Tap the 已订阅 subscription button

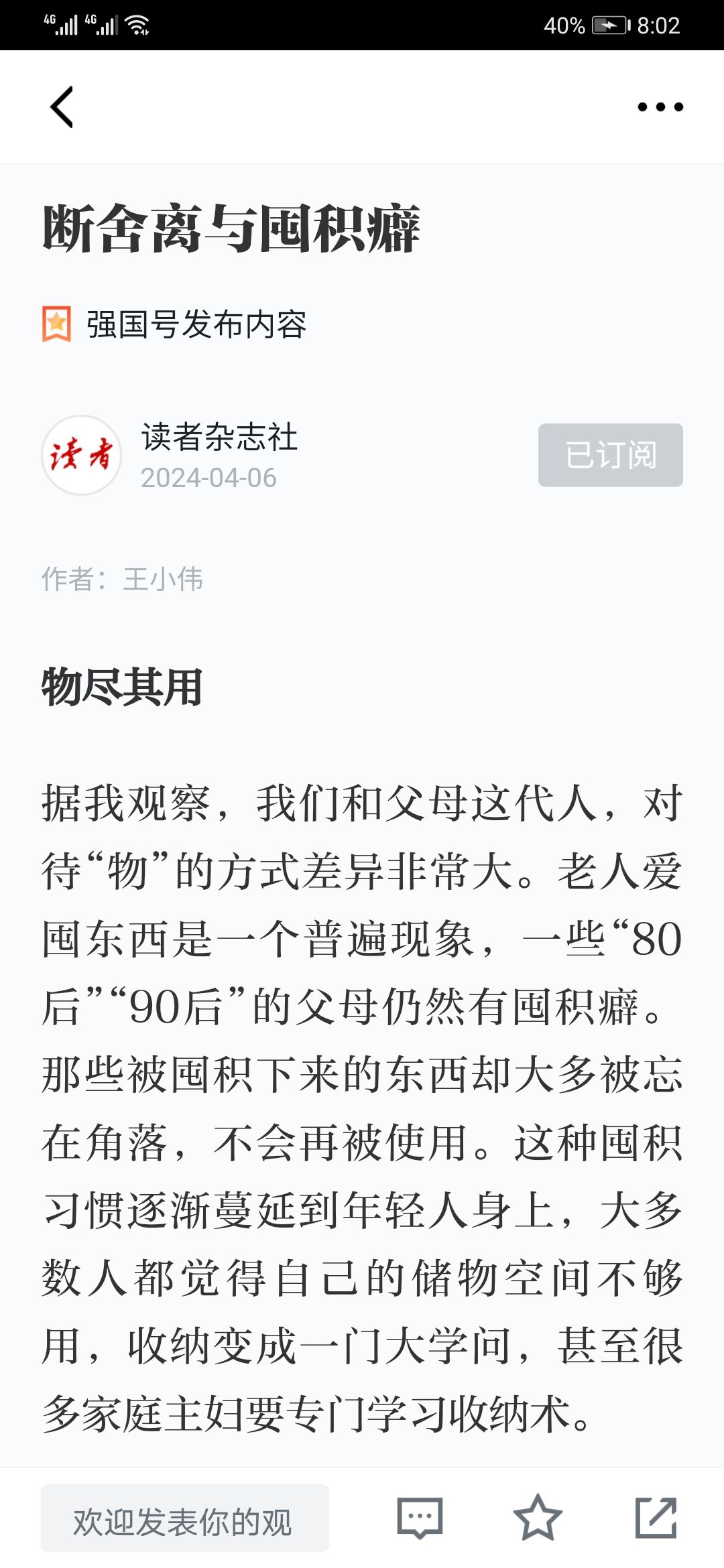click(610, 455)
